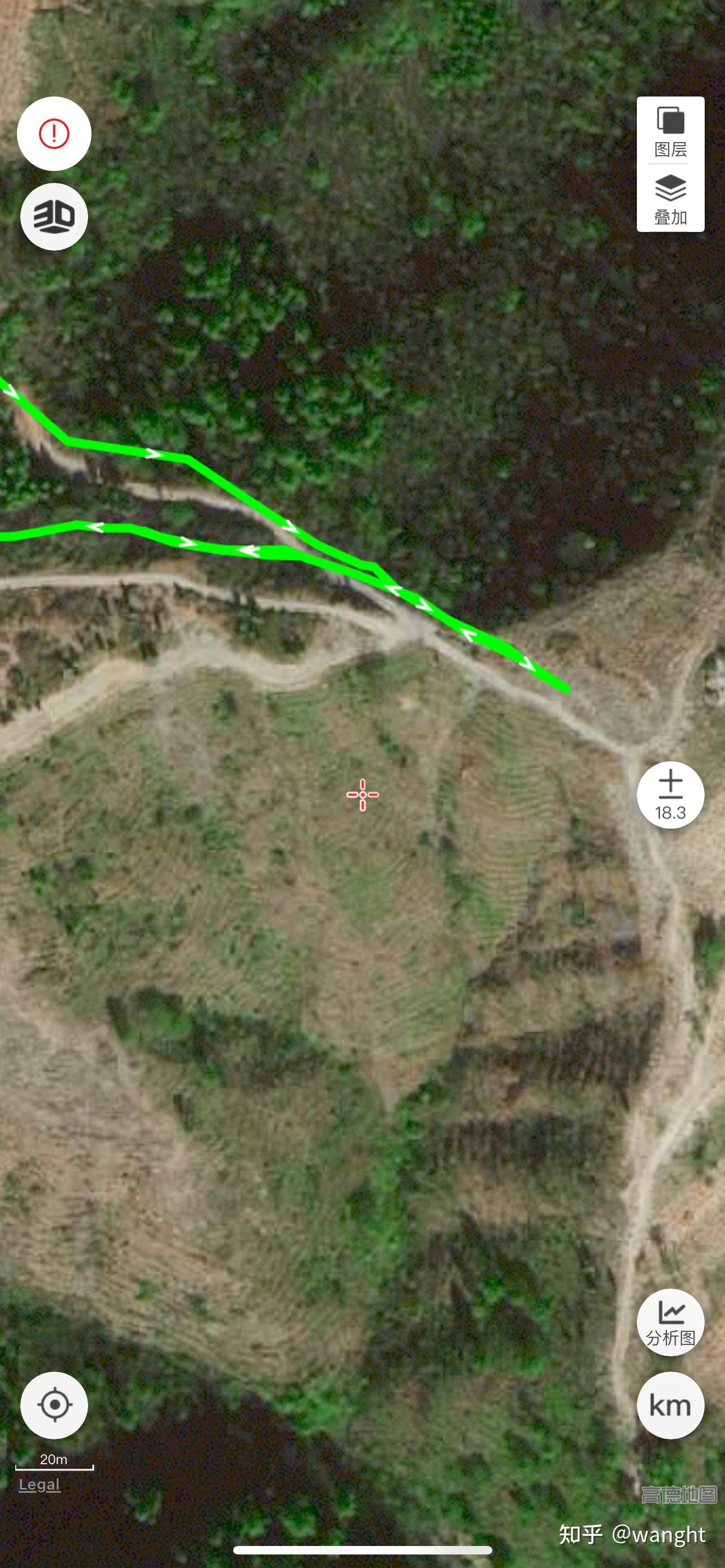Tap the 18.3 zoom level button
This screenshot has width=725, height=1568.
[670, 794]
